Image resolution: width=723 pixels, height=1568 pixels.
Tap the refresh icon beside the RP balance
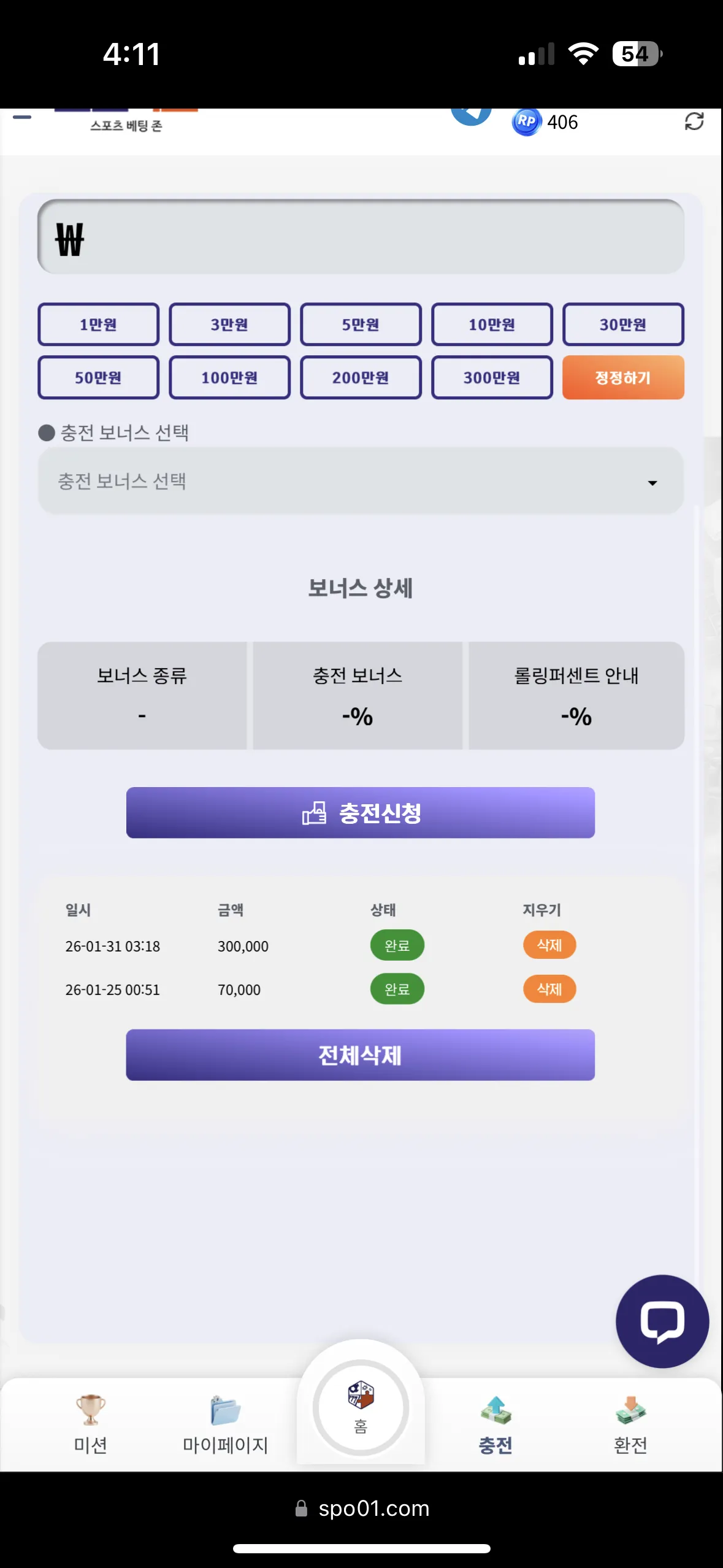tap(694, 121)
